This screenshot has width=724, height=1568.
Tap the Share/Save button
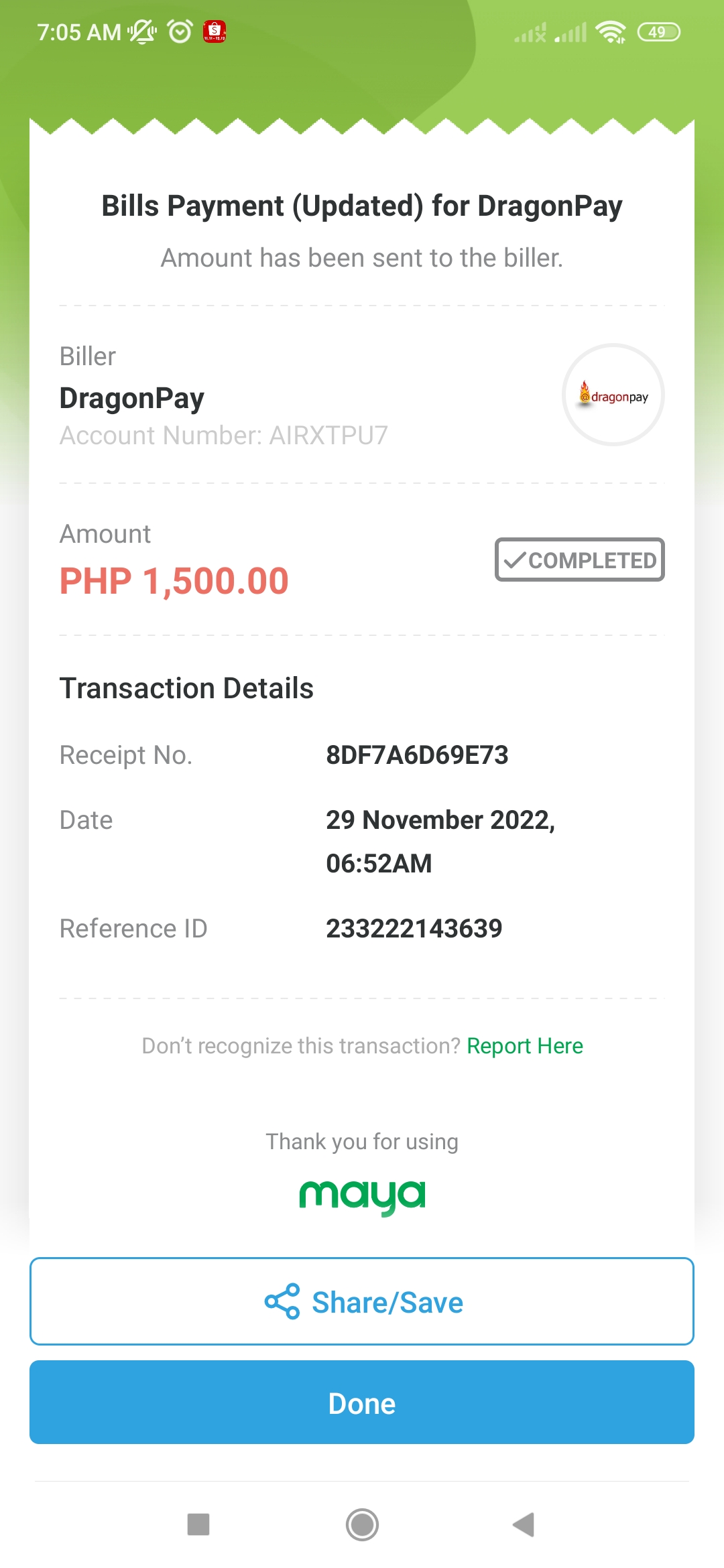point(362,1301)
